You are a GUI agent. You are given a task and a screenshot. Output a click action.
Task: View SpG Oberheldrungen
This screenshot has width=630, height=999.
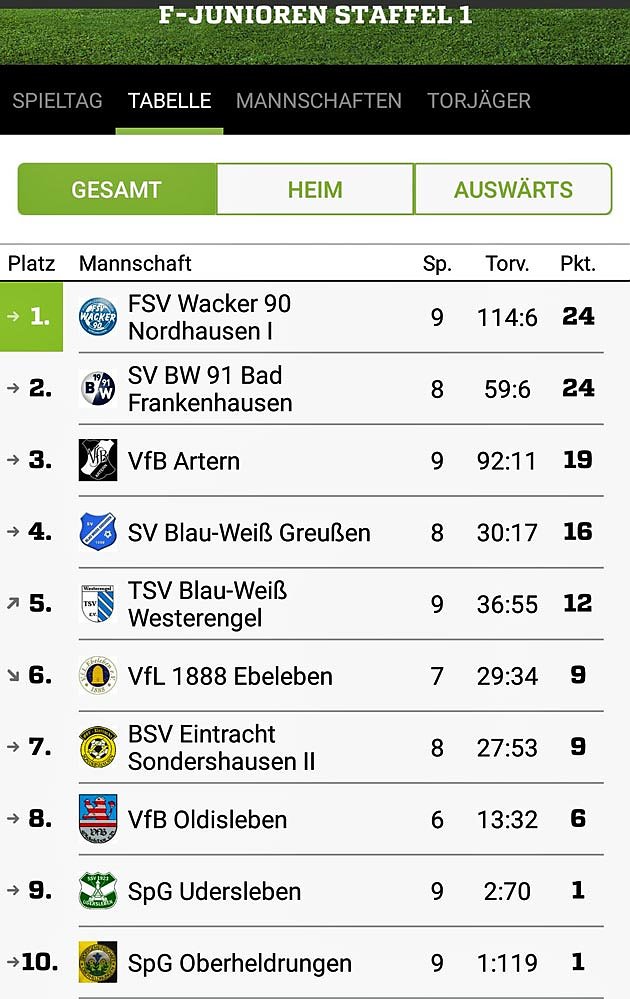pos(240,964)
